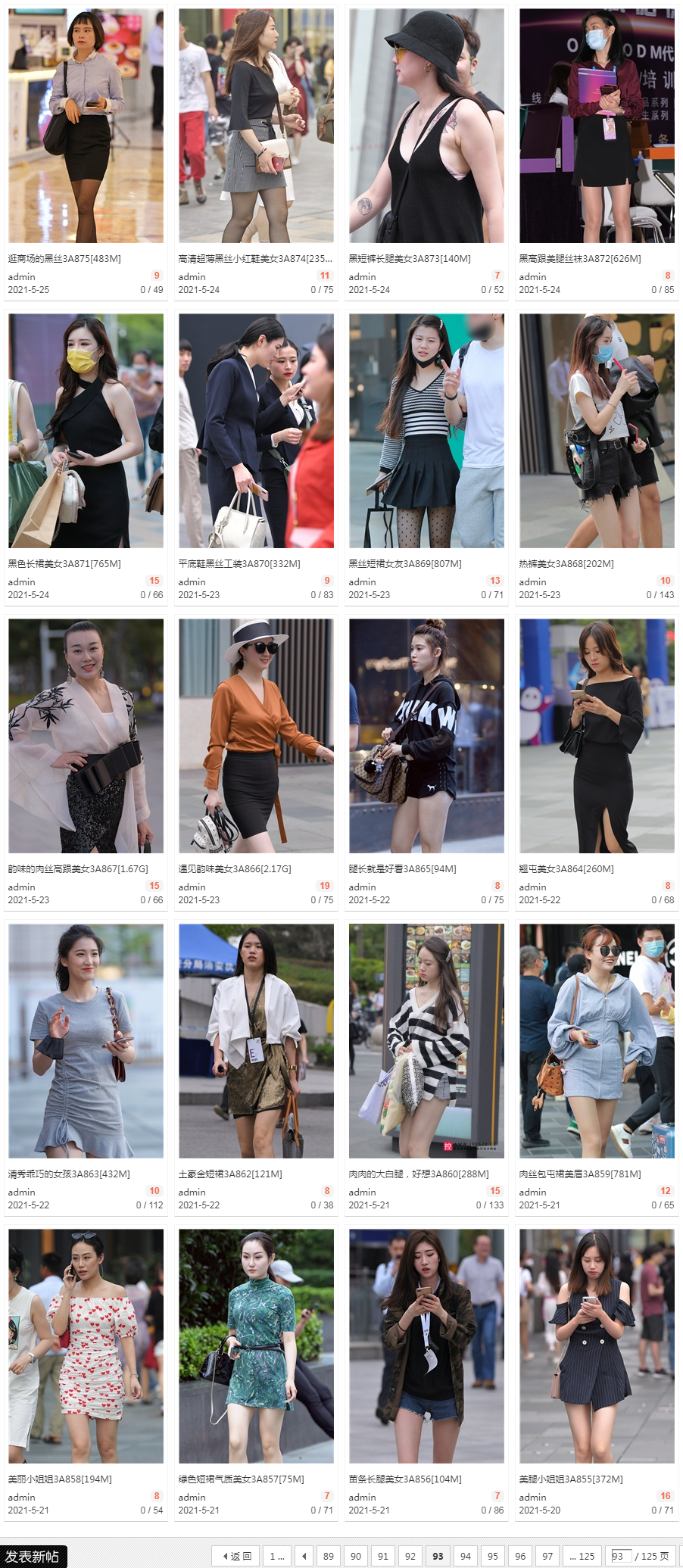Open thread 绿色短裙气质美女3A857
The image size is (683, 1568).
pyautogui.click(x=241, y=1479)
